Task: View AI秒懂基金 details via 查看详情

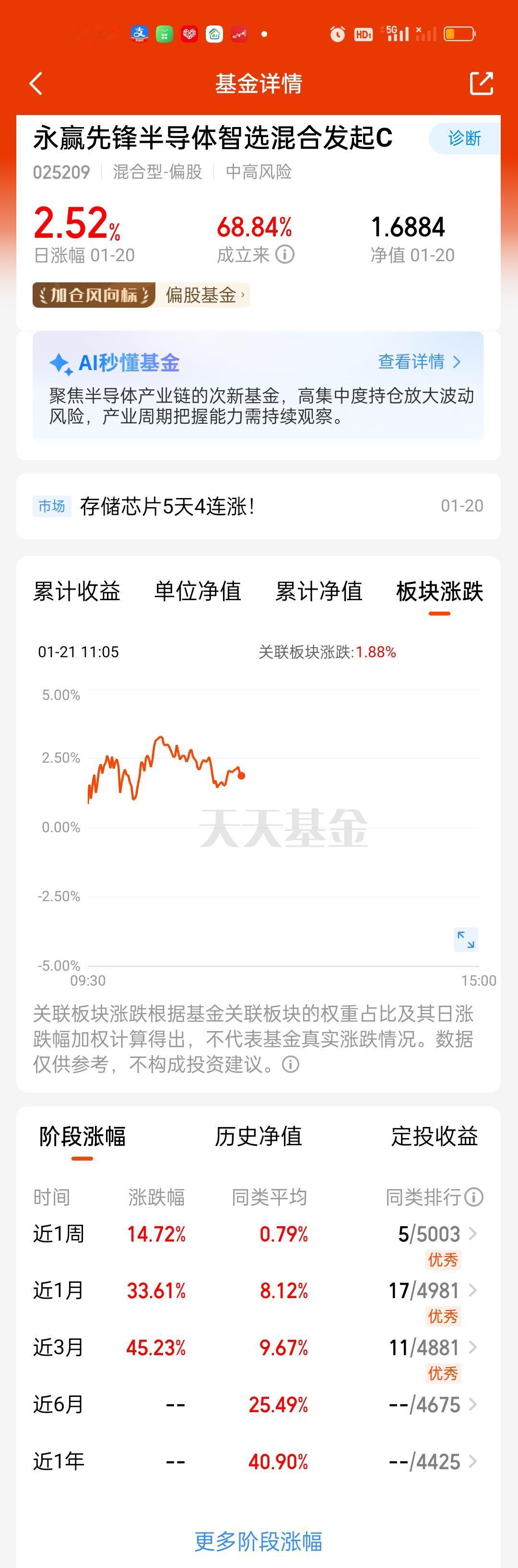Action: pyautogui.click(x=419, y=361)
